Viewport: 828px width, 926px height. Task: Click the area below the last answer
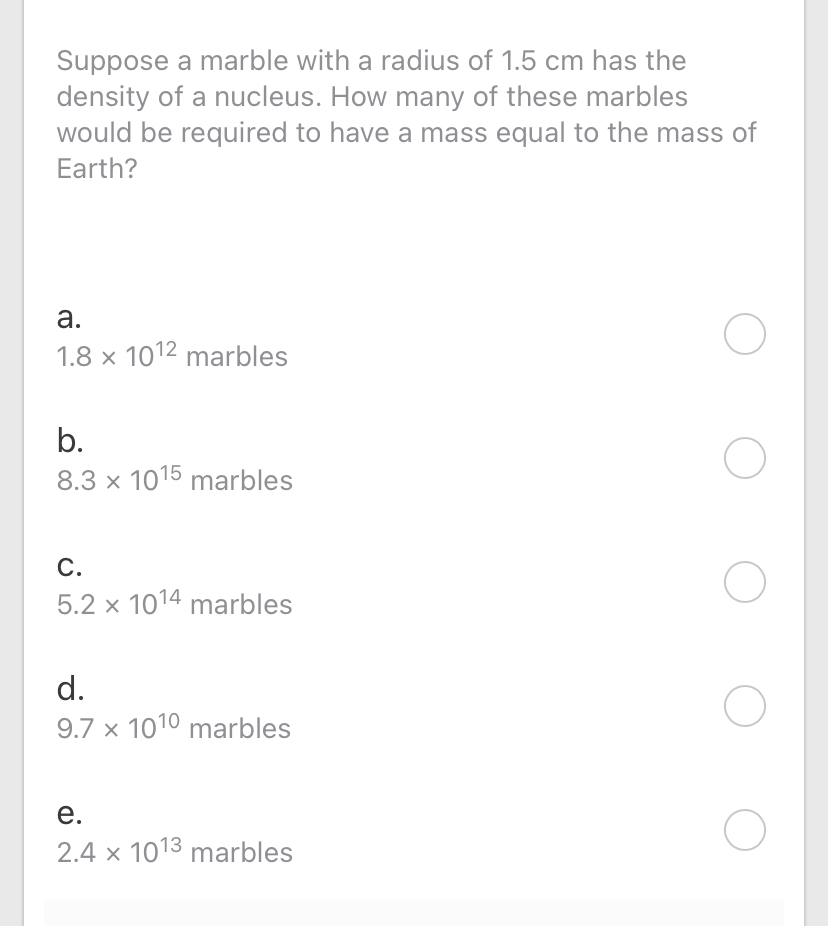coord(414,905)
